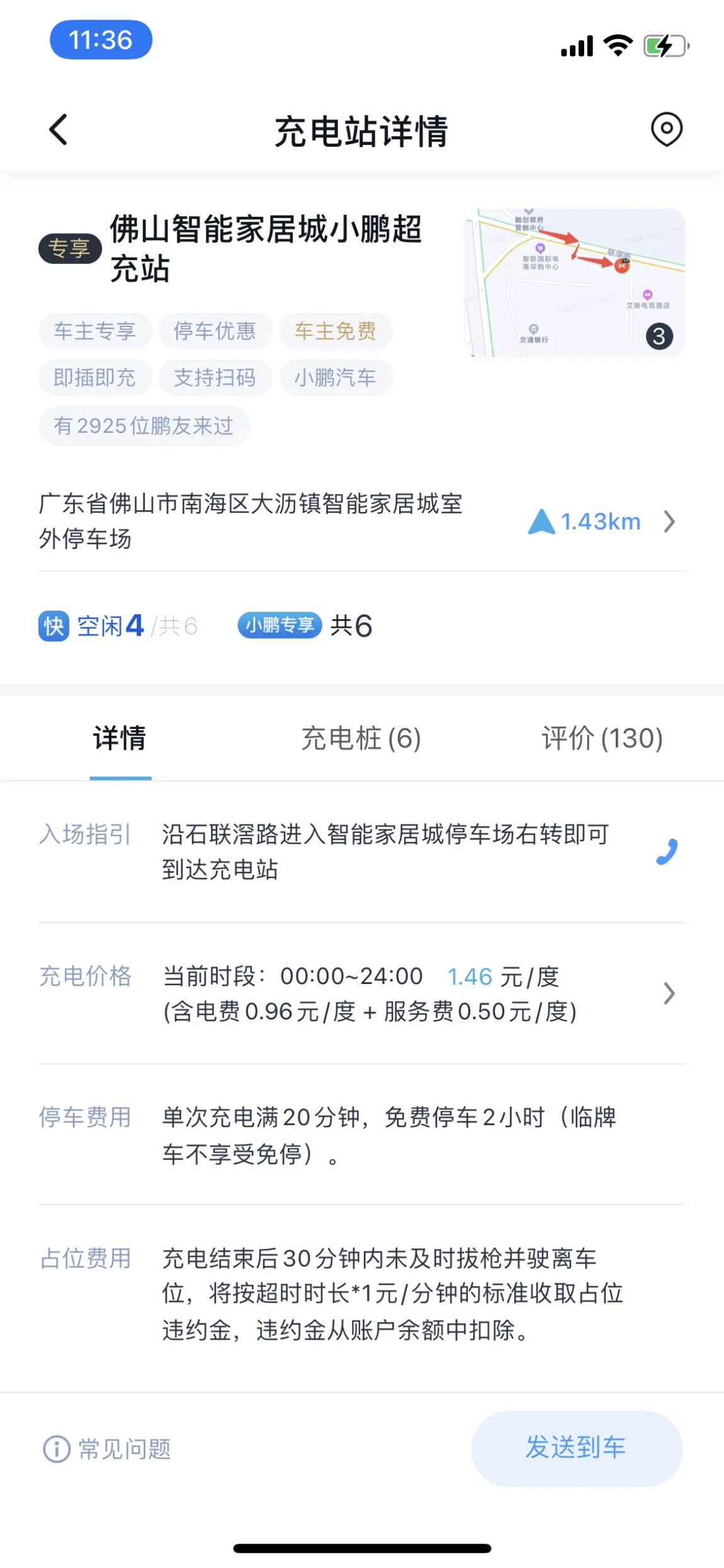
Task: Go back using the back arrow
Action: coord(59,130)
